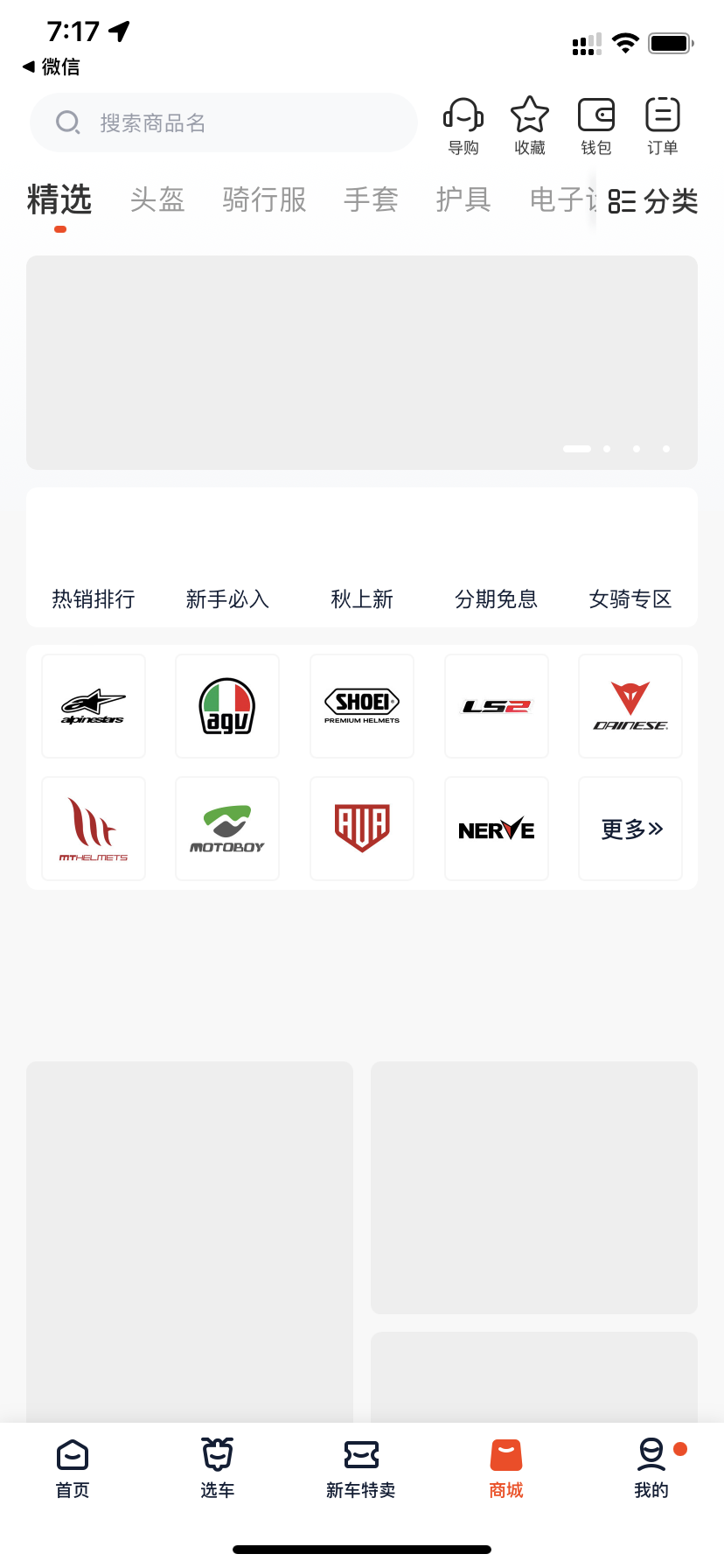
Task: Tap the 搜索商品名 search field
Action: (x=224, y=122)
